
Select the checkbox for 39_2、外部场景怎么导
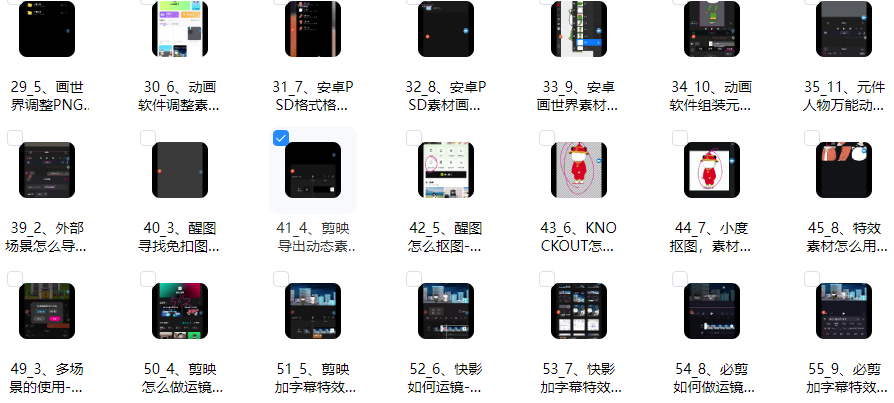[x=15, y=138]
